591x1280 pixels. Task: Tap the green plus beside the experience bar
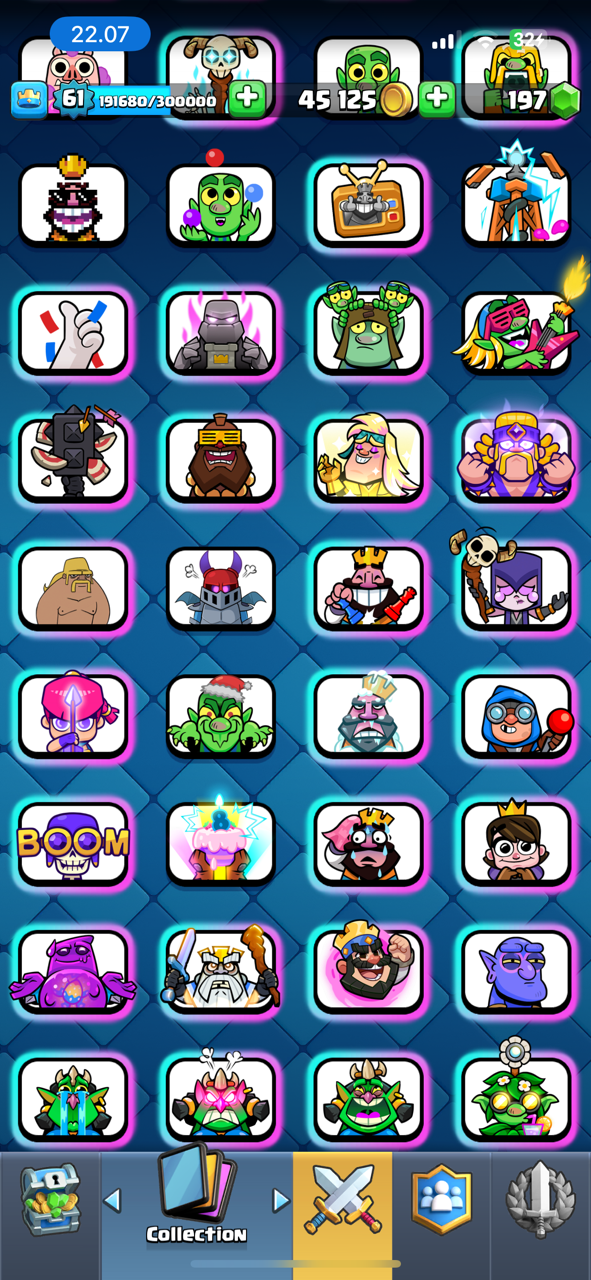247,99
